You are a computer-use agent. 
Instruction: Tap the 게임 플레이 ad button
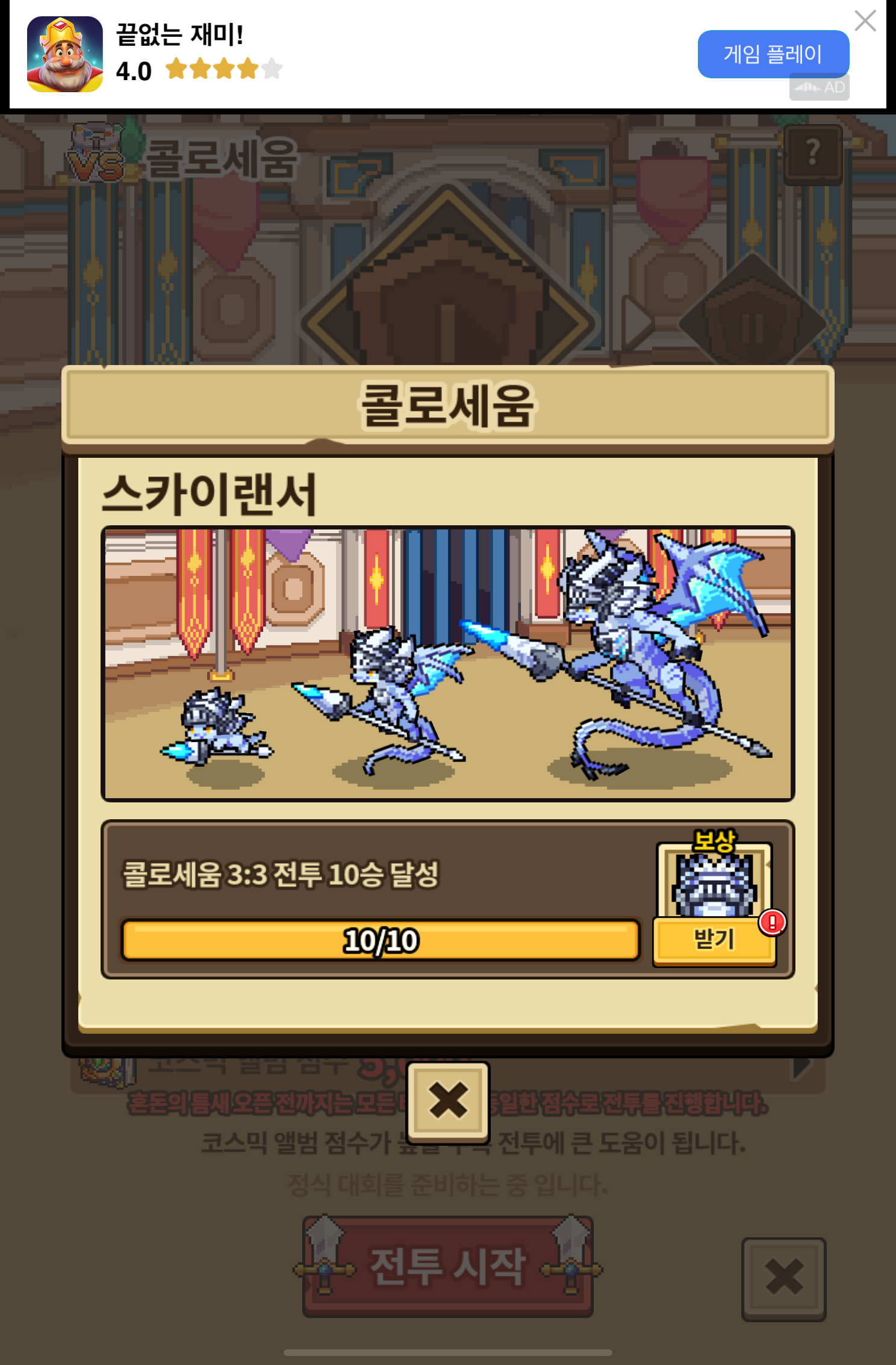(773, 54)
